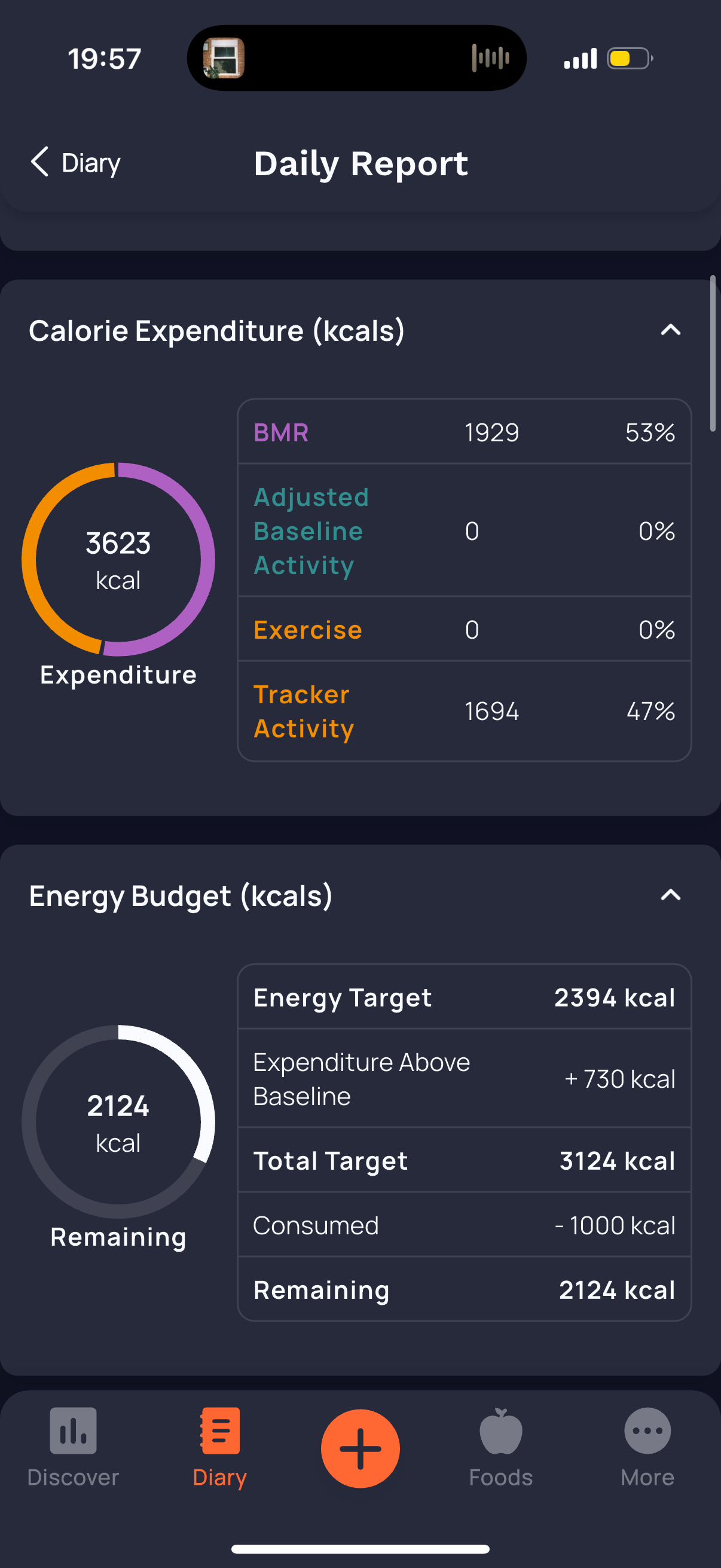Go back to the Diary

pos(75,163)
